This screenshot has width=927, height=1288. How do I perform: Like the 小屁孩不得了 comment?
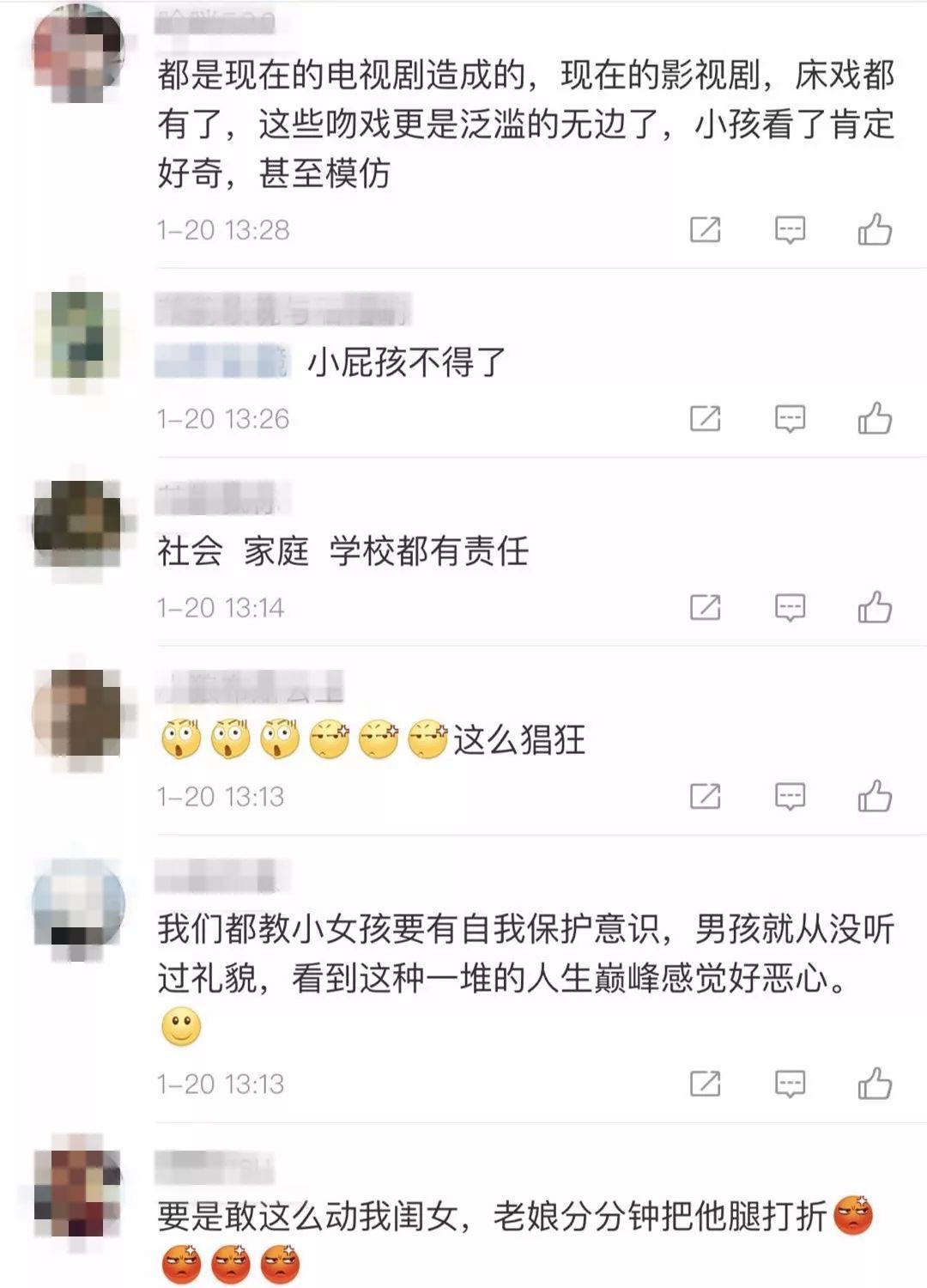coord(875,419)
